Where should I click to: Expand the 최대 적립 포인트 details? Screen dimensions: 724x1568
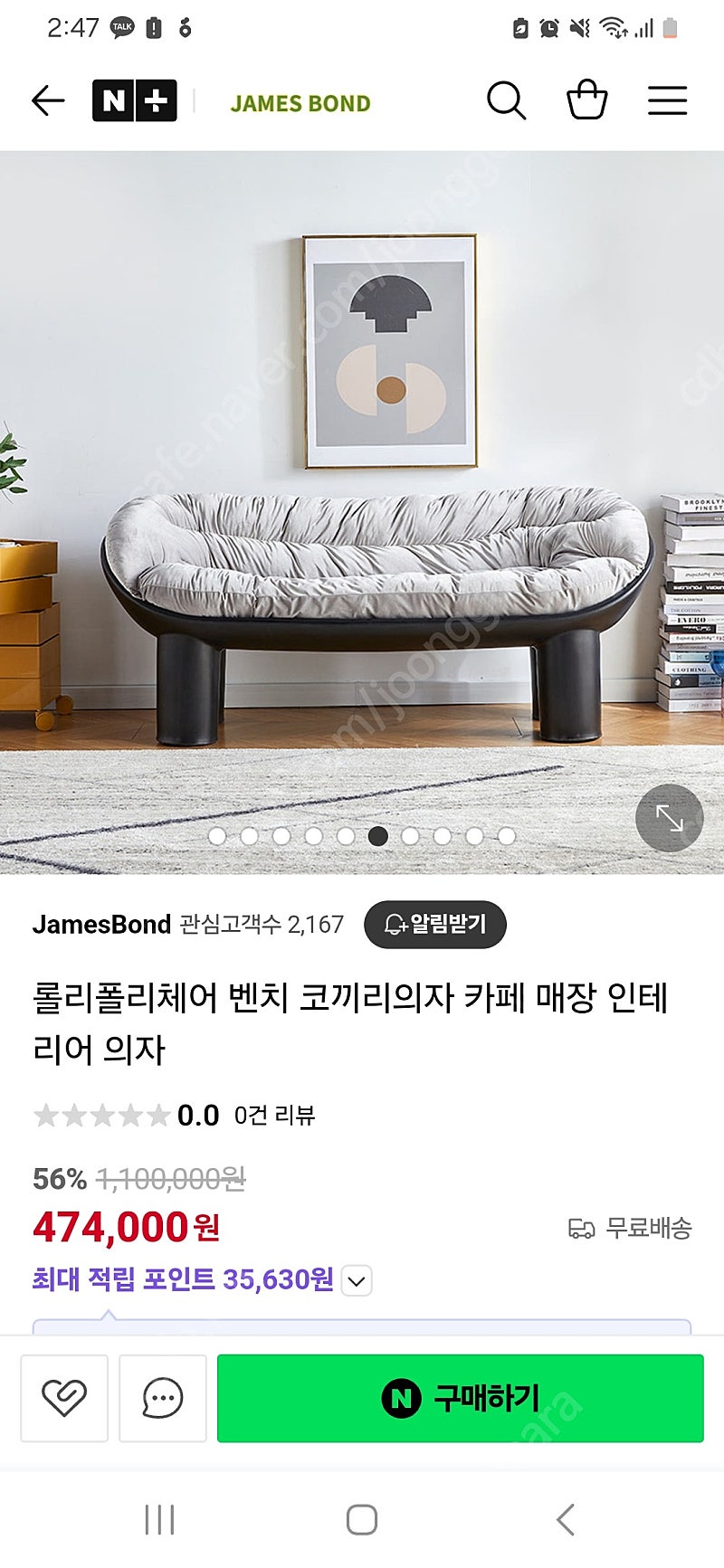click(x=357, y=1281)
